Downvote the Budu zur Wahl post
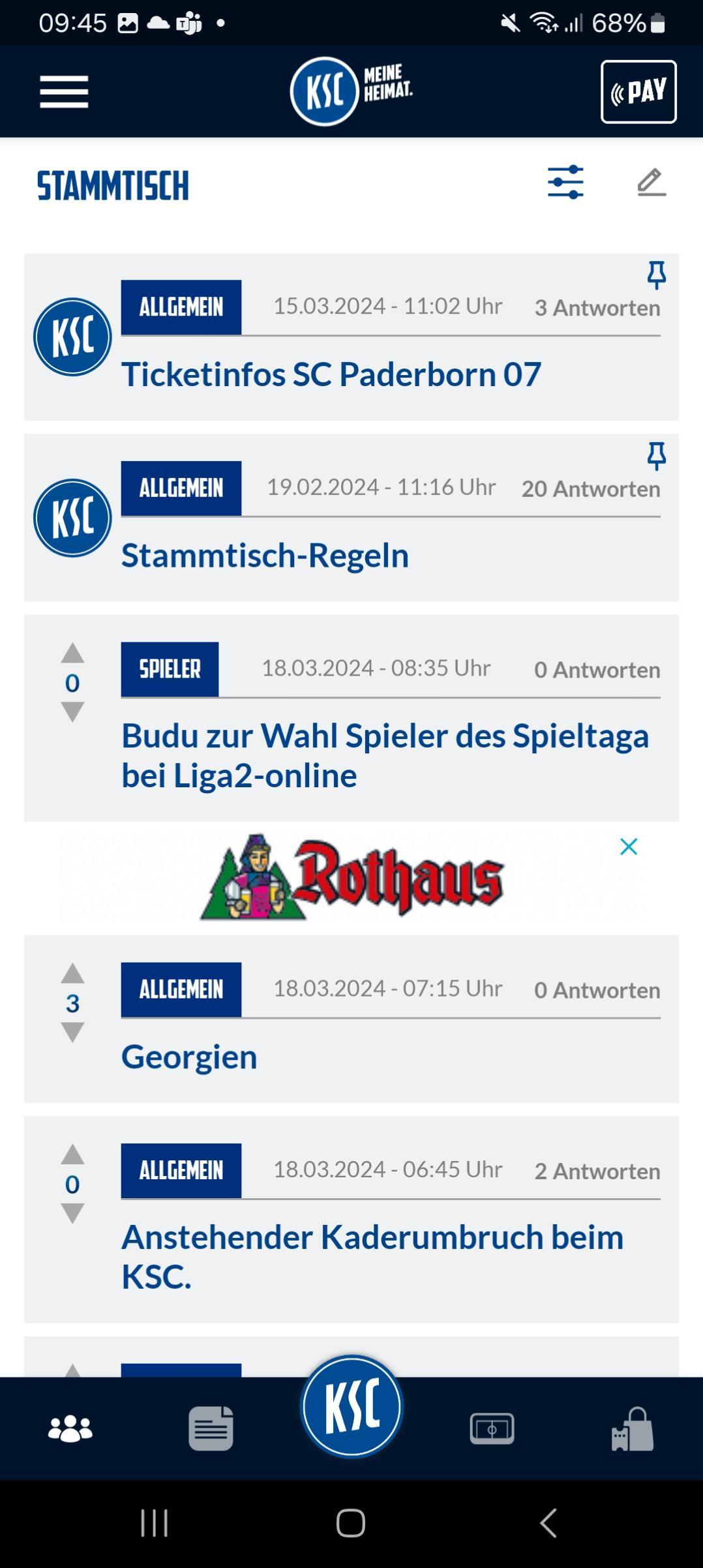 pos(72,712)
